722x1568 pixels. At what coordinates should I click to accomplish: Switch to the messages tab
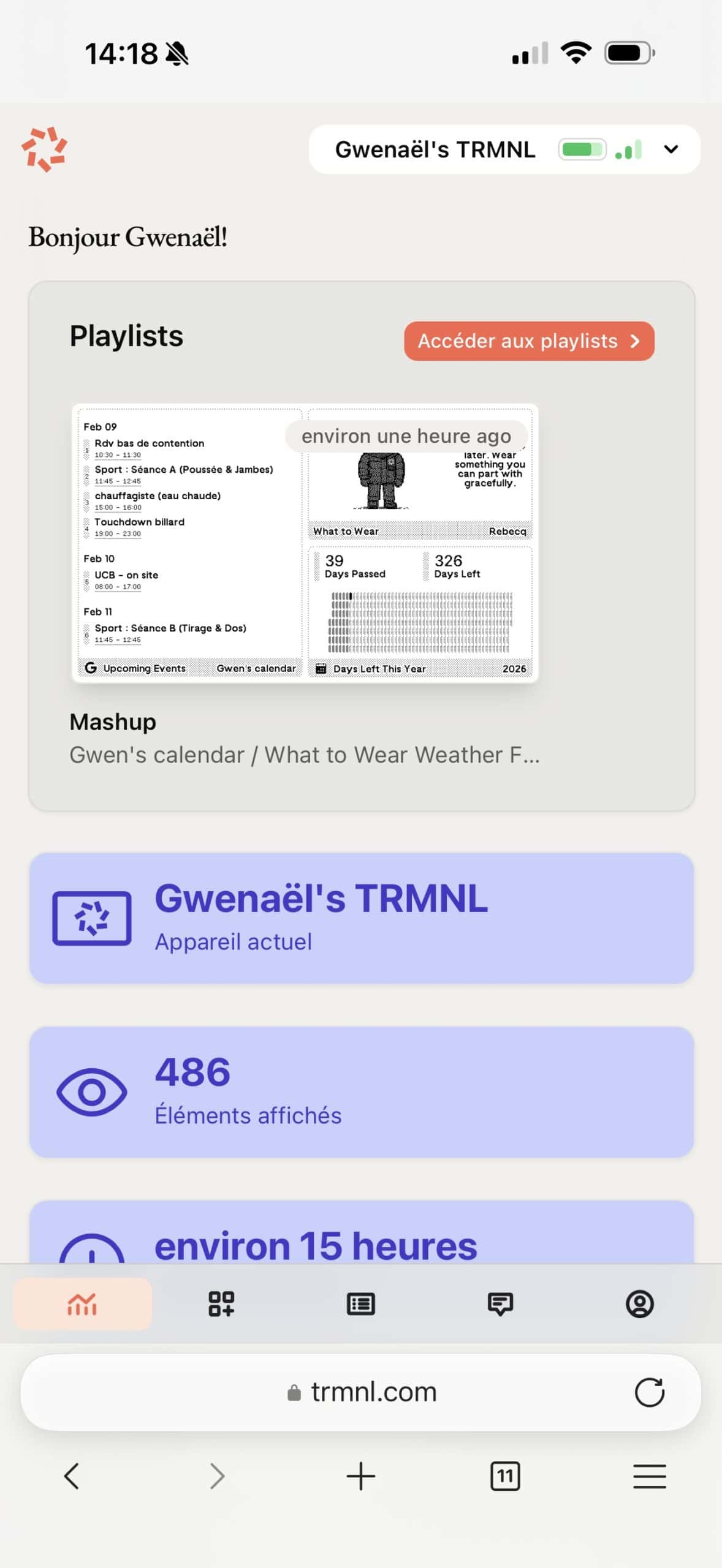500,1304
